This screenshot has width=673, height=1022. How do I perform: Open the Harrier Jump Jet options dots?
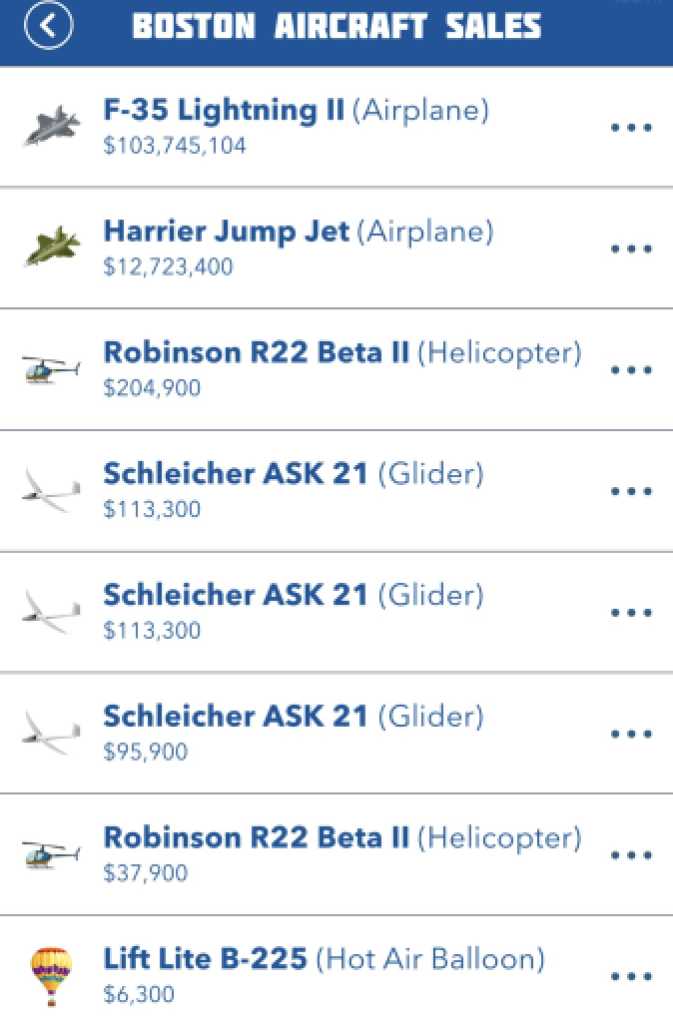coord(631,249)
